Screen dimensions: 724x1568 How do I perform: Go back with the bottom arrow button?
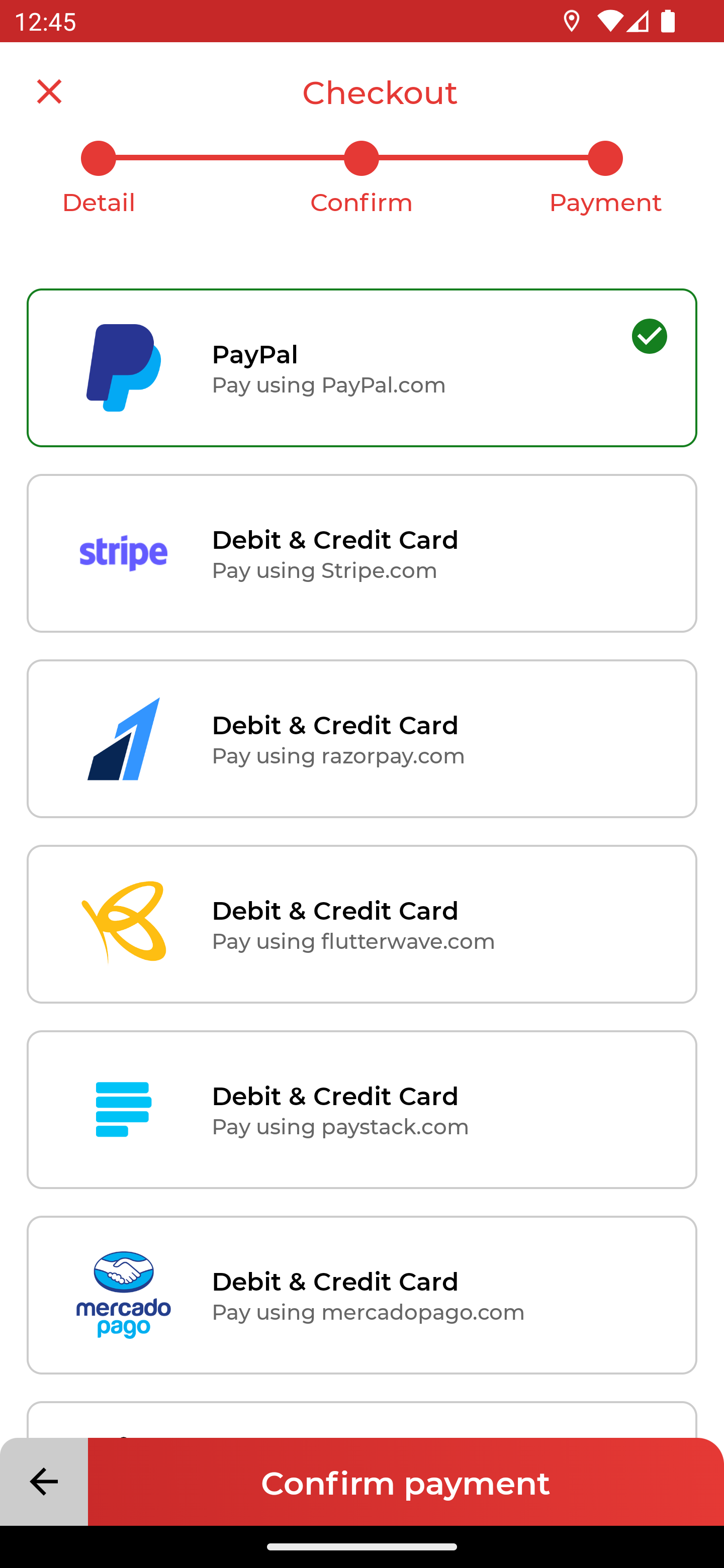click(44, 1482)
